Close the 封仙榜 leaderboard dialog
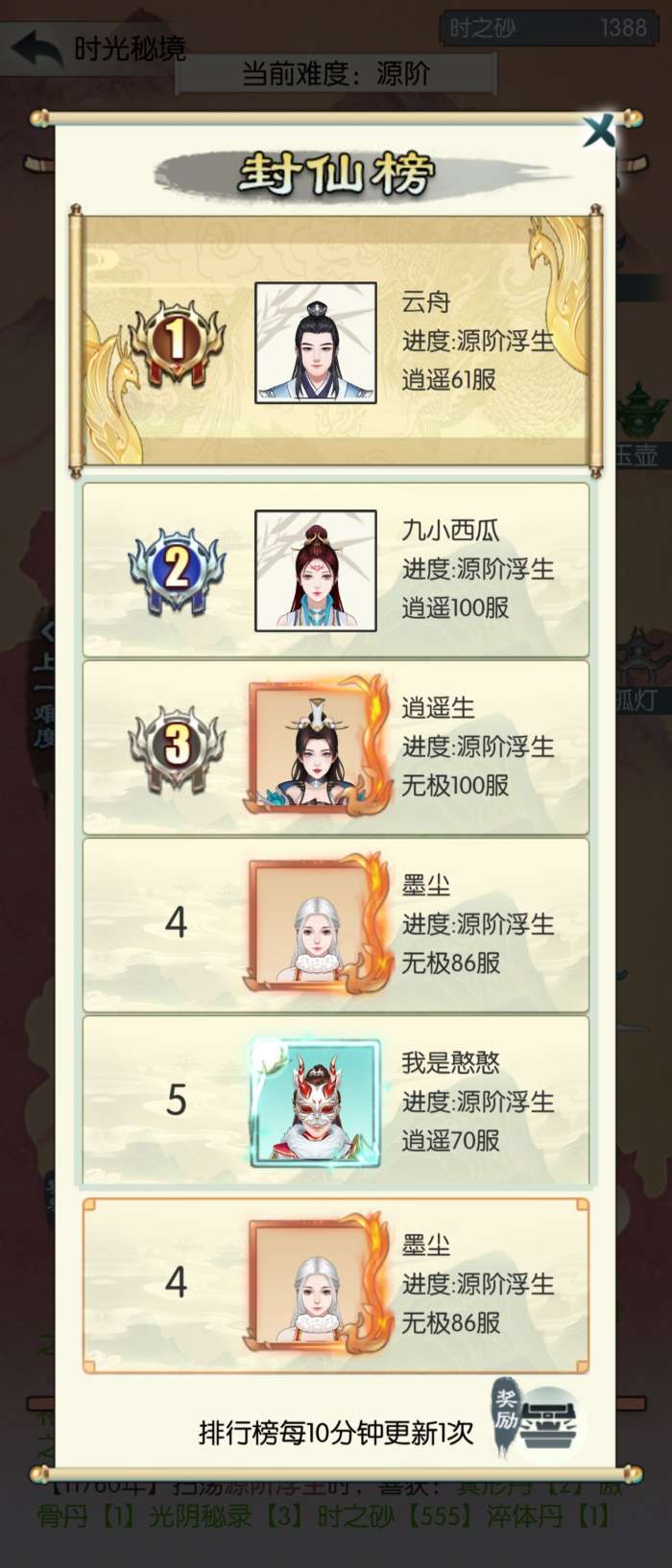Image resolution: width=672 pixels, height=1568 pixels. [599, 131]
